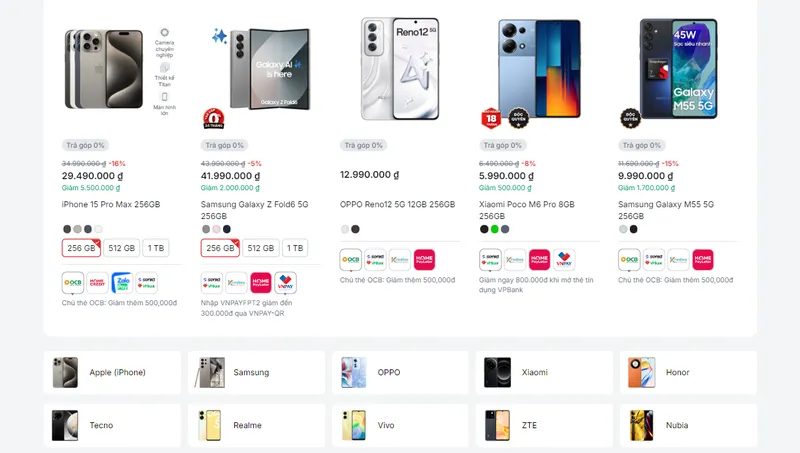Image resolution: width=800 pixels, height=453 pixels.
Task: Open the iPhone 15 Pro Max 256GB product
Action: pos(110,204)
